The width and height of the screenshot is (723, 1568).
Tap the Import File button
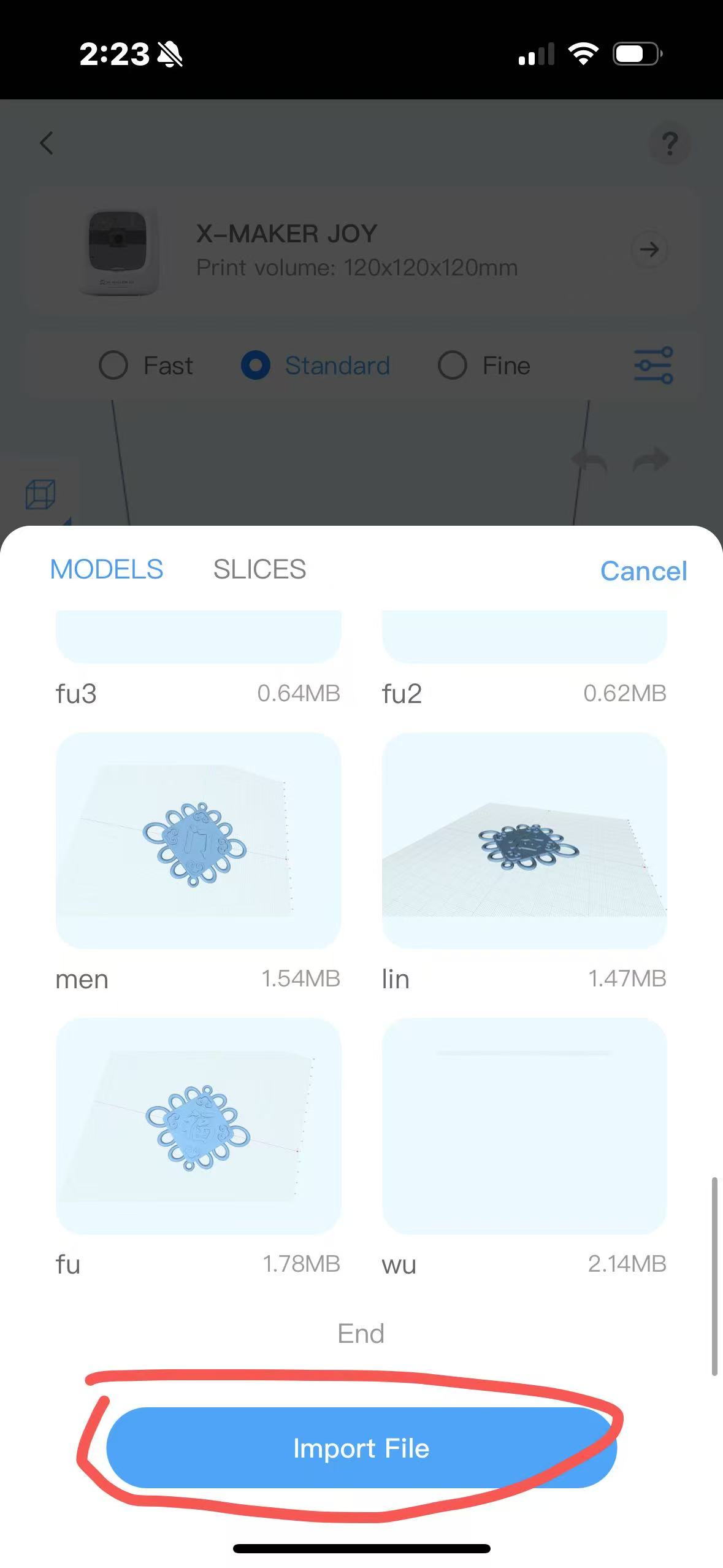point(361,1448)
